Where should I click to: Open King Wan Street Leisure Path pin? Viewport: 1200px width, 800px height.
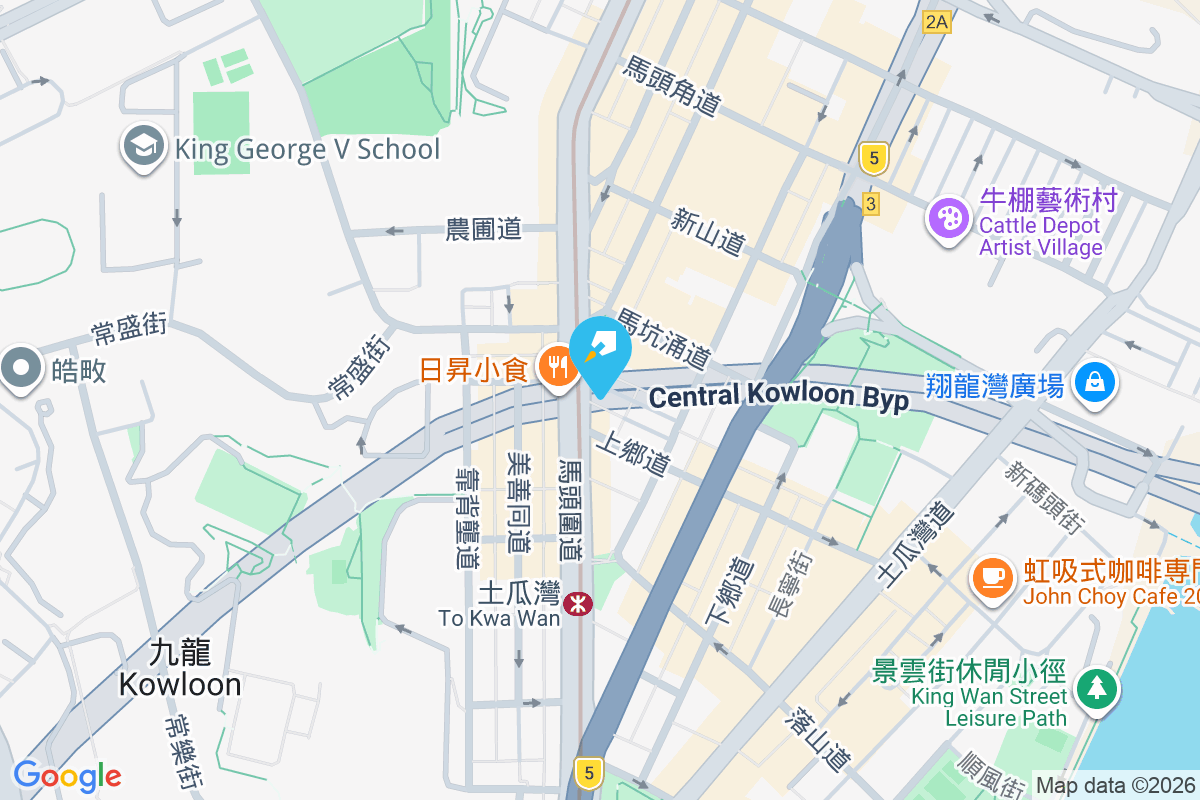[1097, 687]
